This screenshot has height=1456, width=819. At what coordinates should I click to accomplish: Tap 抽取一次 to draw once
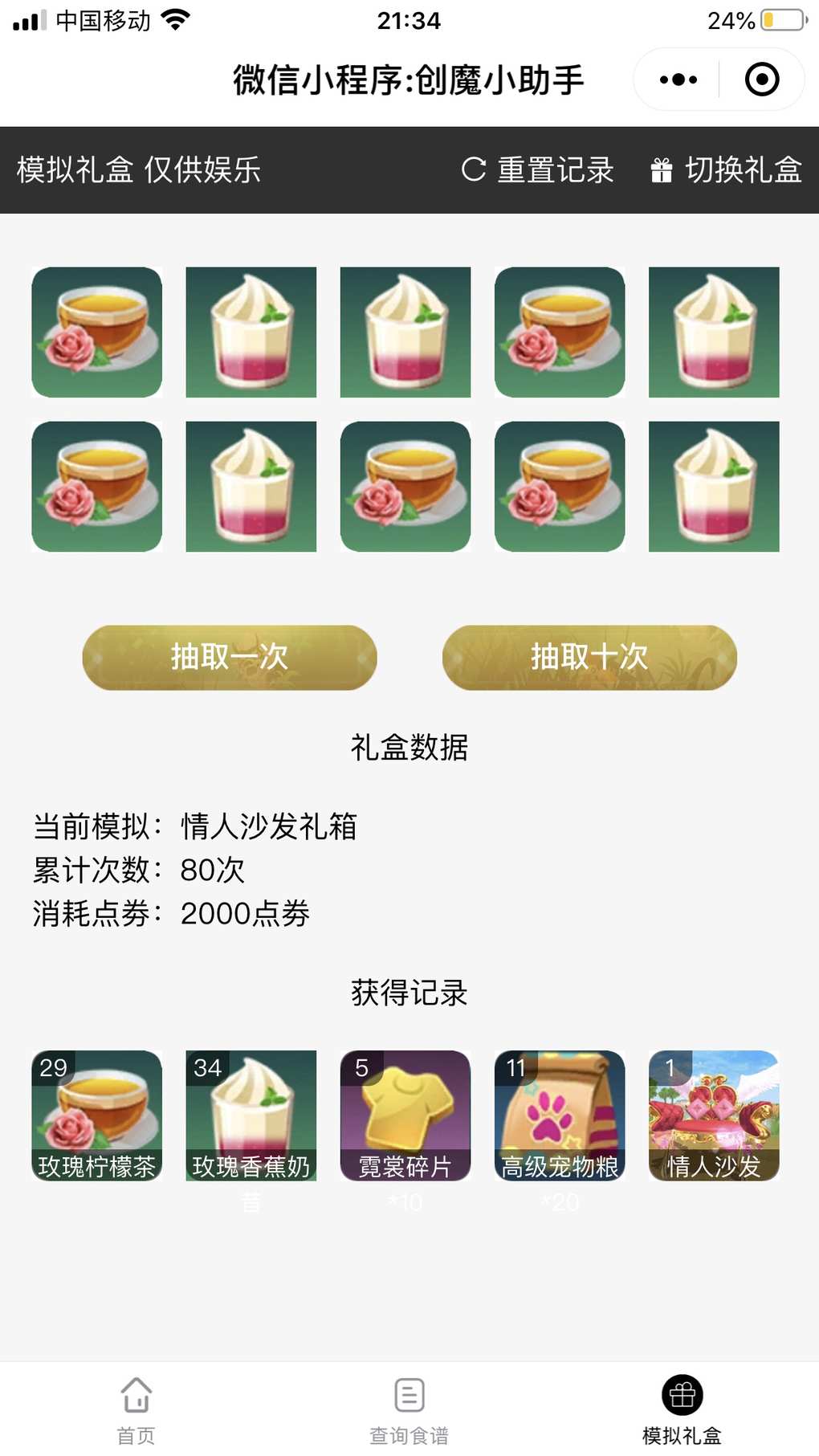[230, 657]
